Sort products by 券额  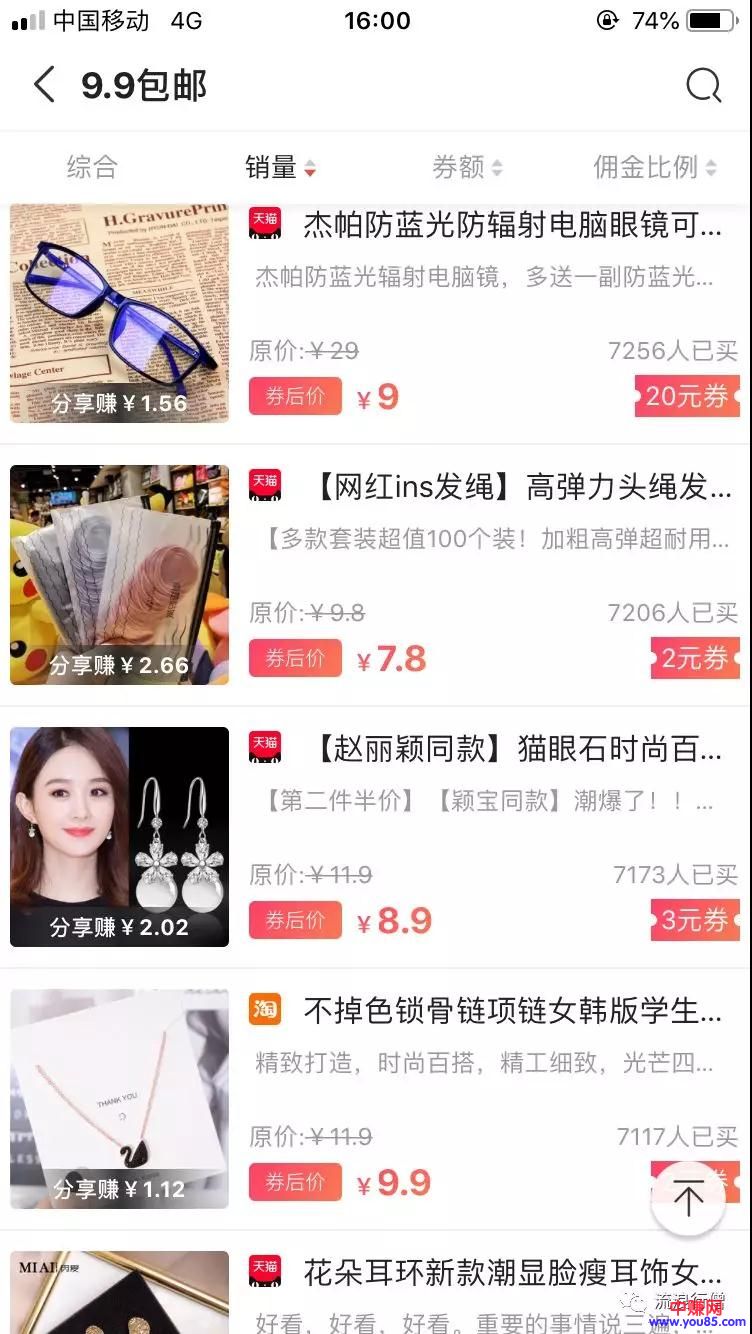(x=466, y=167)
